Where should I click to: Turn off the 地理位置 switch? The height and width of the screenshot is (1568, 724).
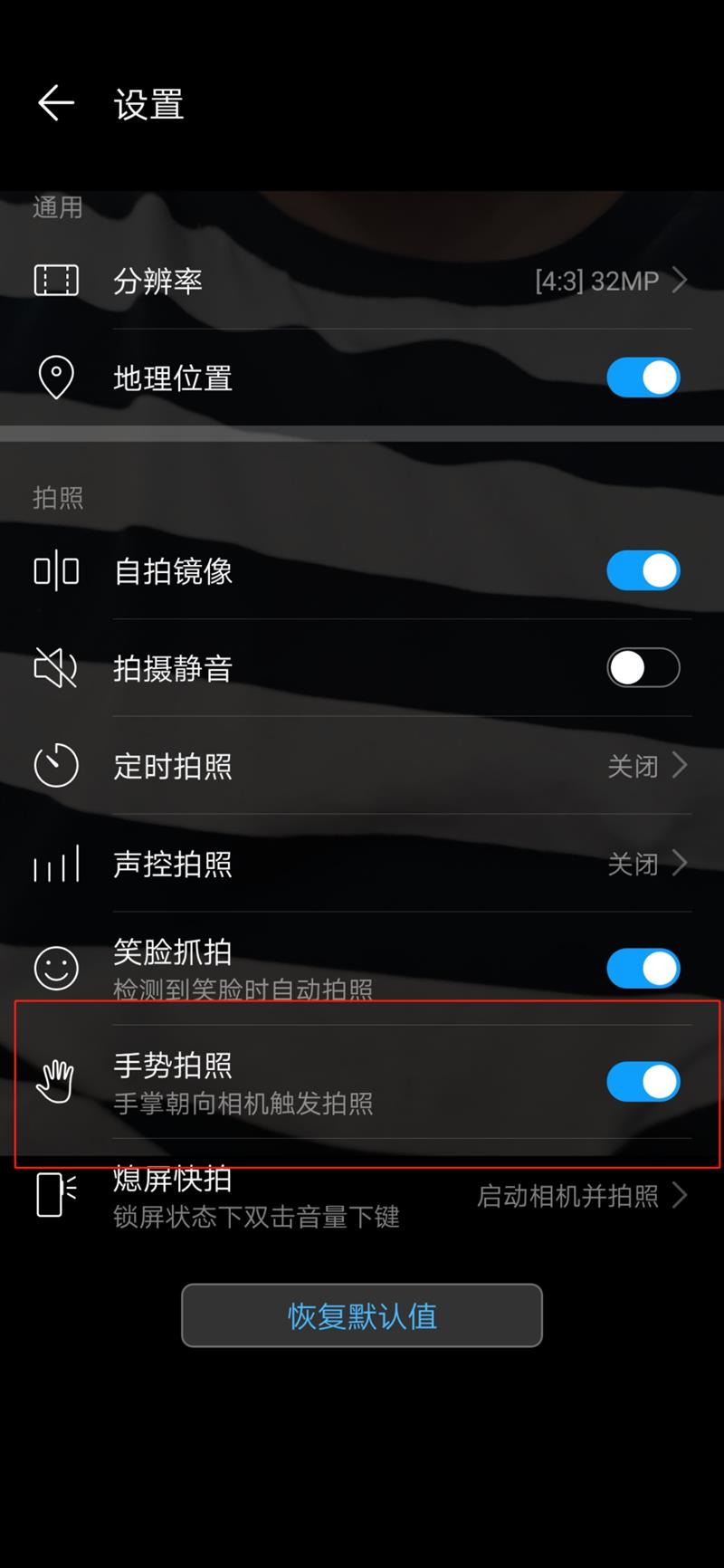tap(643, 378)
